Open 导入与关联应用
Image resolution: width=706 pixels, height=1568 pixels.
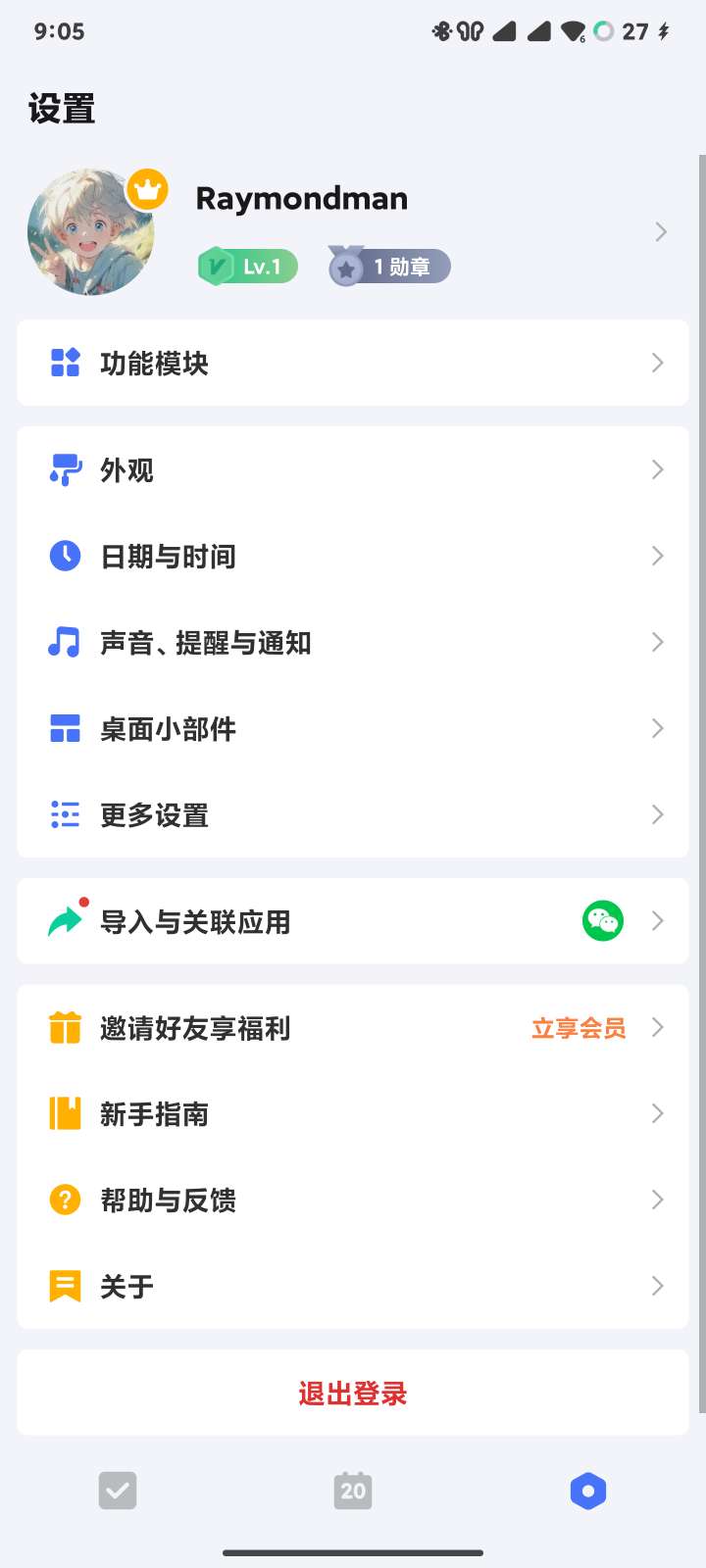point(353,922)
